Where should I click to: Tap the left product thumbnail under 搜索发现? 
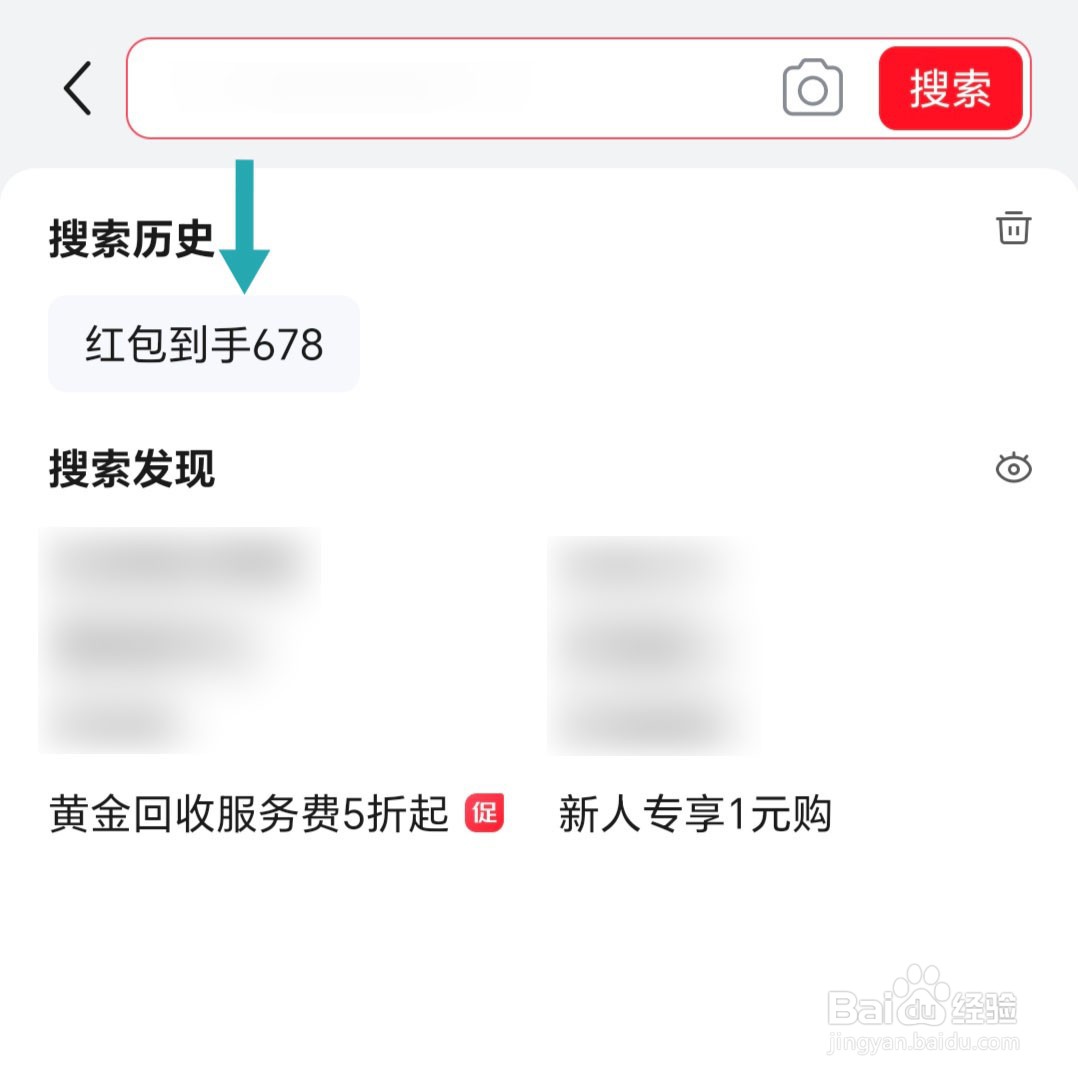pyautogui.click(x=180, y=640)
